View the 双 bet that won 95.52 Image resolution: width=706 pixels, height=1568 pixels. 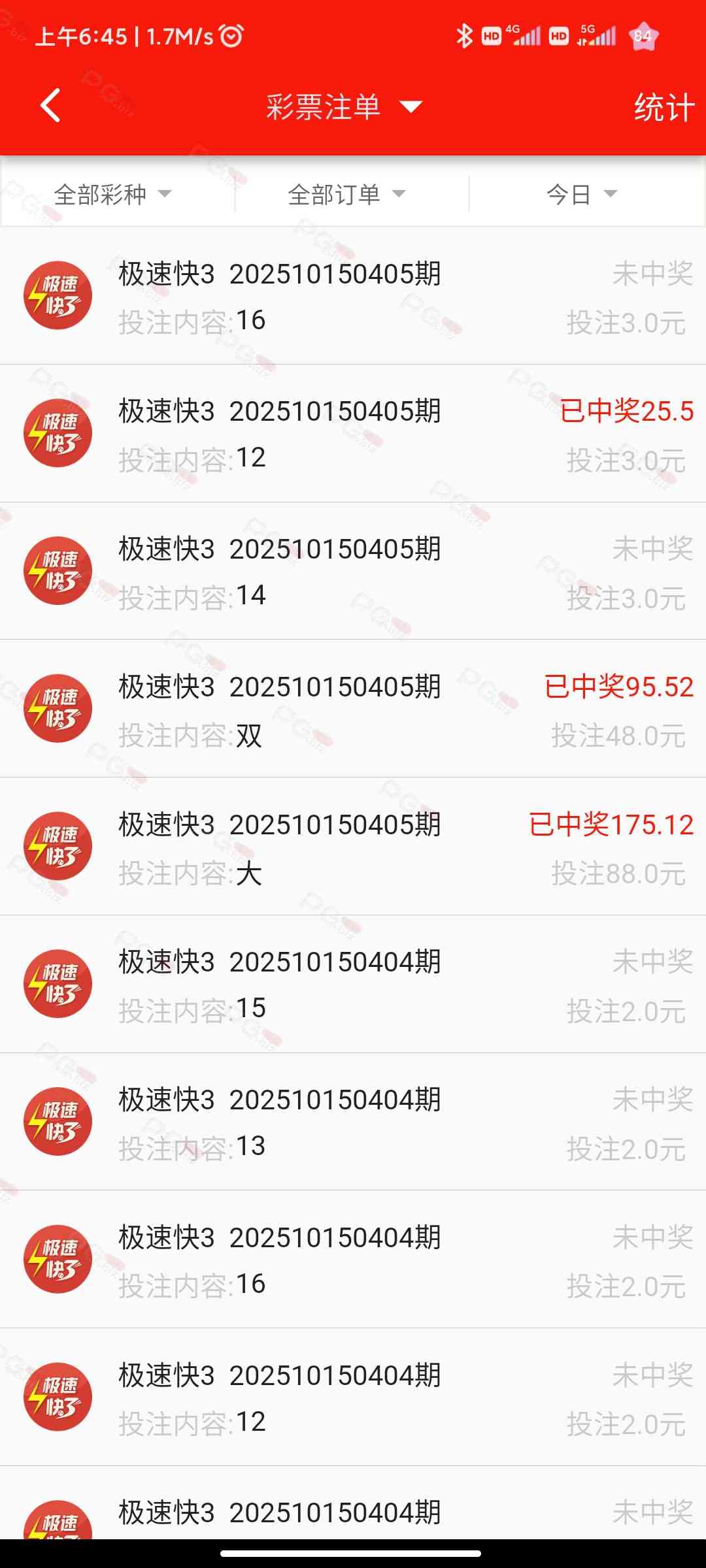(x=353, y=709)
